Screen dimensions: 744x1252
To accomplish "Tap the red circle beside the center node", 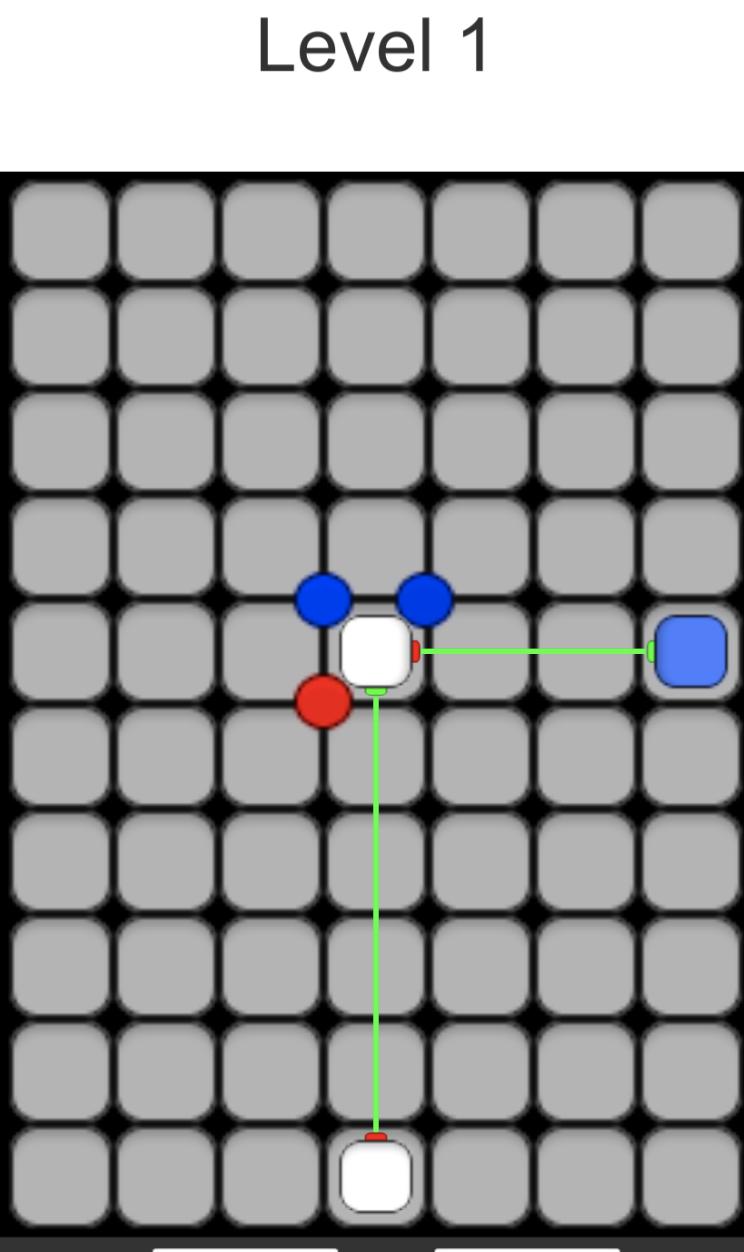I will pyautogui.click(x=323, y=701).
